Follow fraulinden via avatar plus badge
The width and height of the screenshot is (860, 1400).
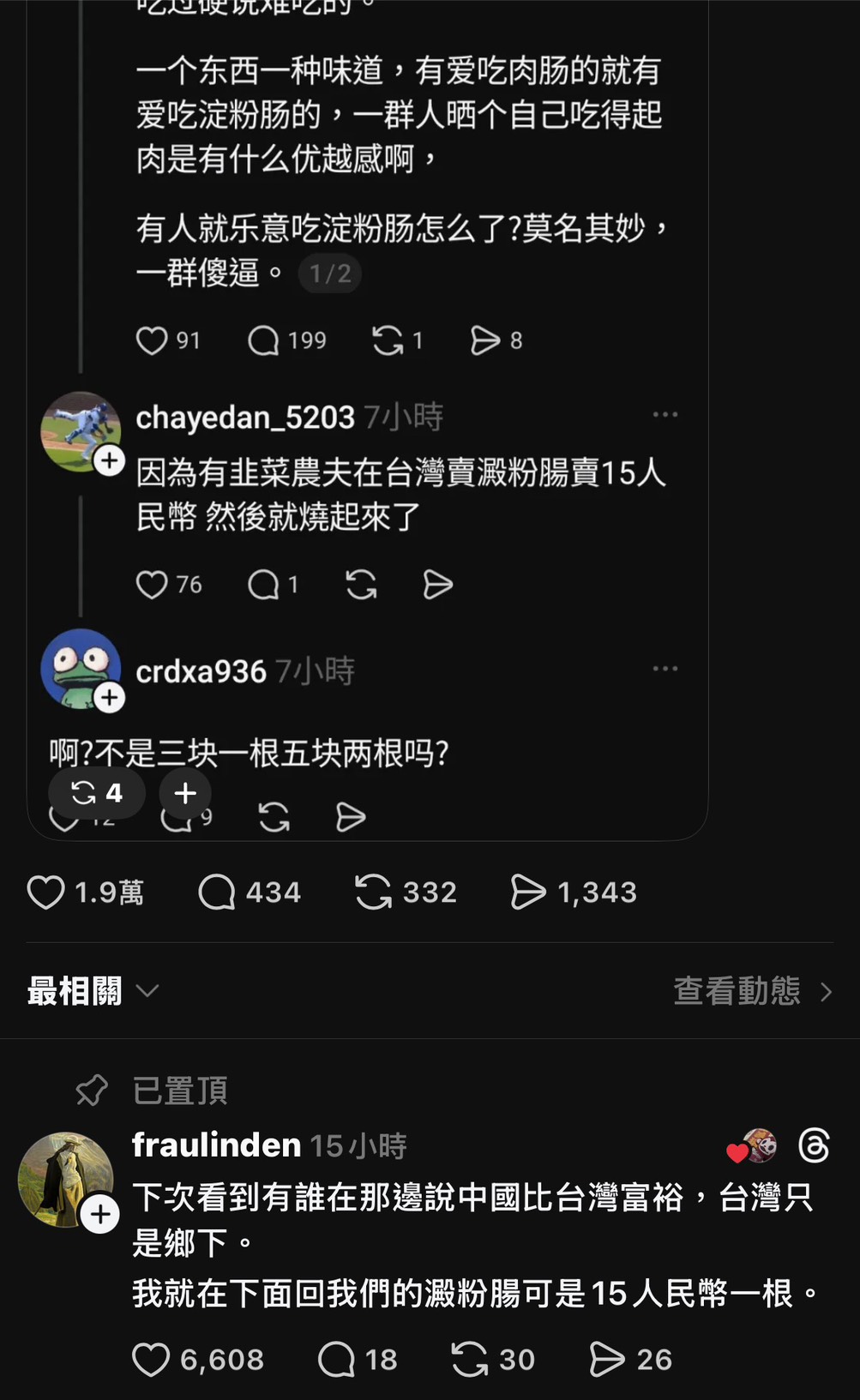[100, 1214]
